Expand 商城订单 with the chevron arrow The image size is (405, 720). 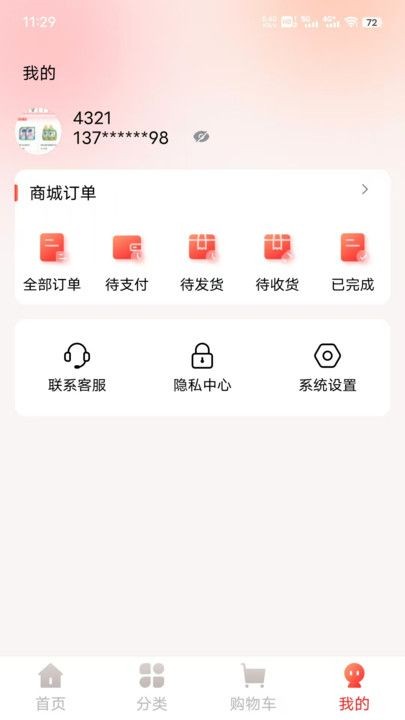[365, 189]
